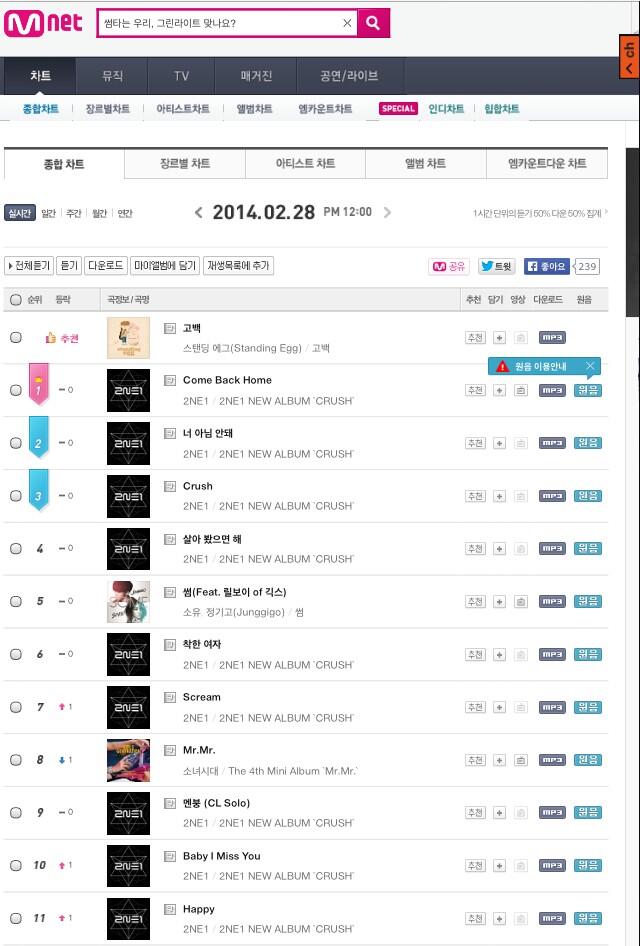The width and height of the screenshot is (640, 946).
Task: Tap the 다운로드 button above list
Action: point(105,266)
